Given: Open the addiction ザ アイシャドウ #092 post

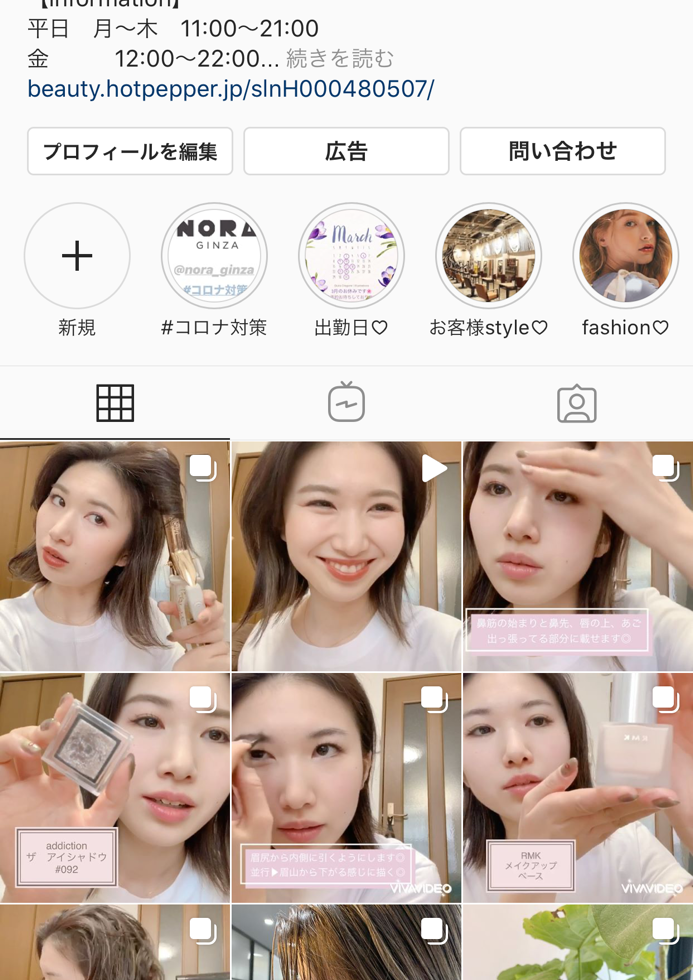Looking at the screenshot, I should click(115, 788).
